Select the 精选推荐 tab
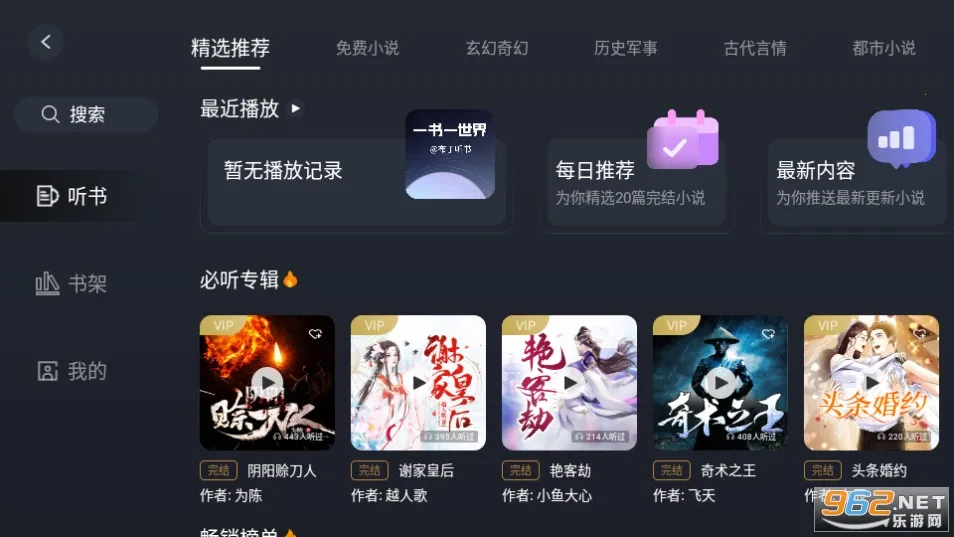 [230, 48]
